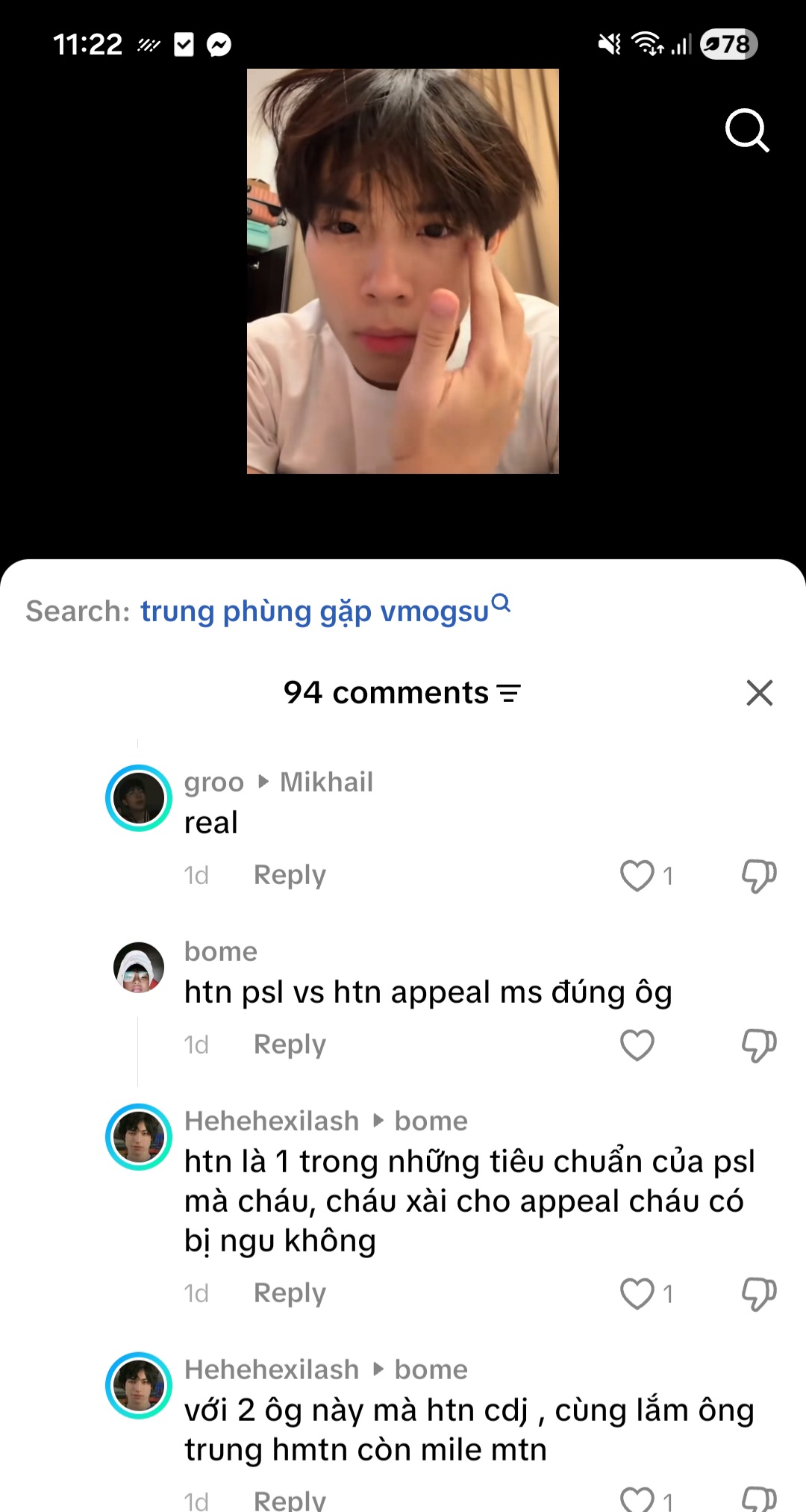This screenshot has width=806, height=1512.
Task: Reply to bome's comment
Action: tap(290, 1045)
